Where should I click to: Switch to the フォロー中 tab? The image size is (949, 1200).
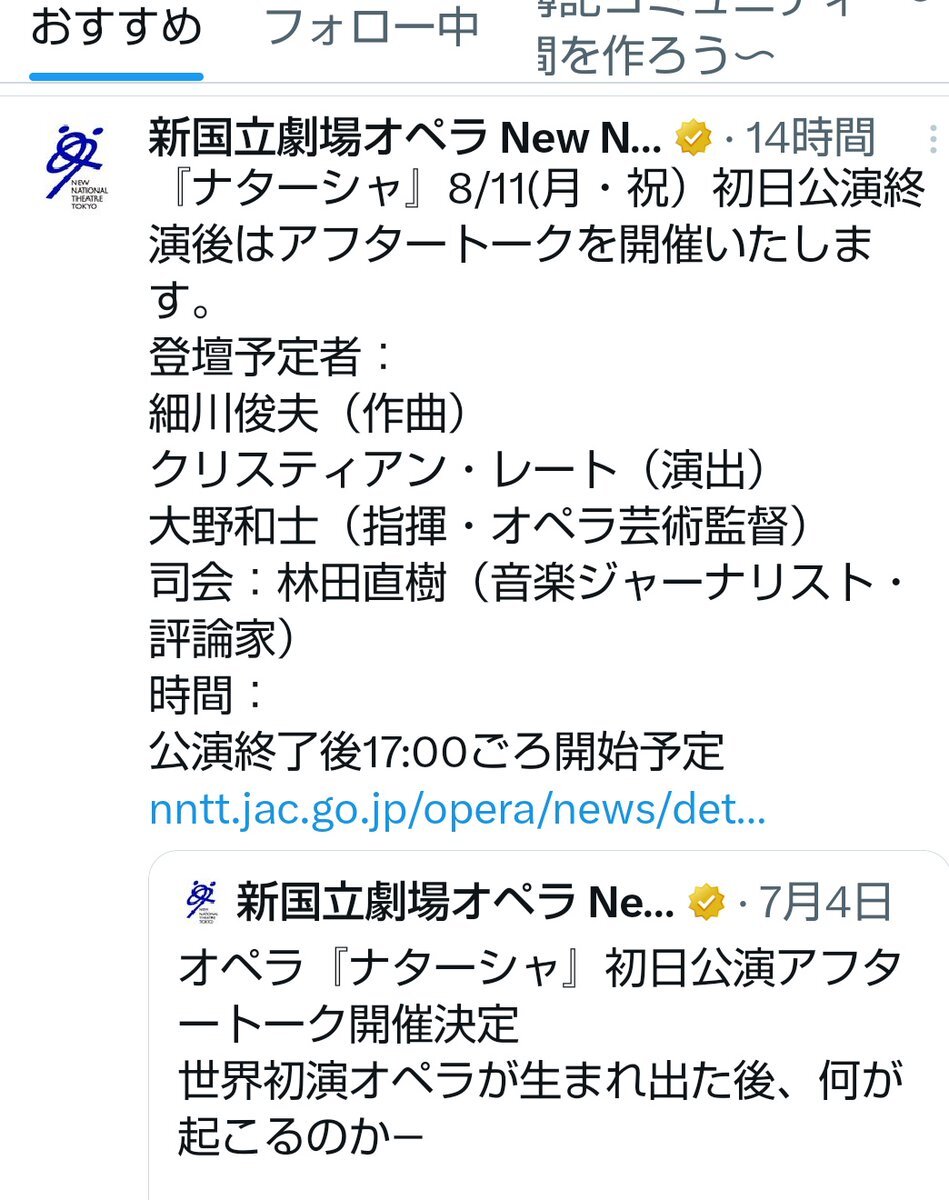(x=371, y=31)
